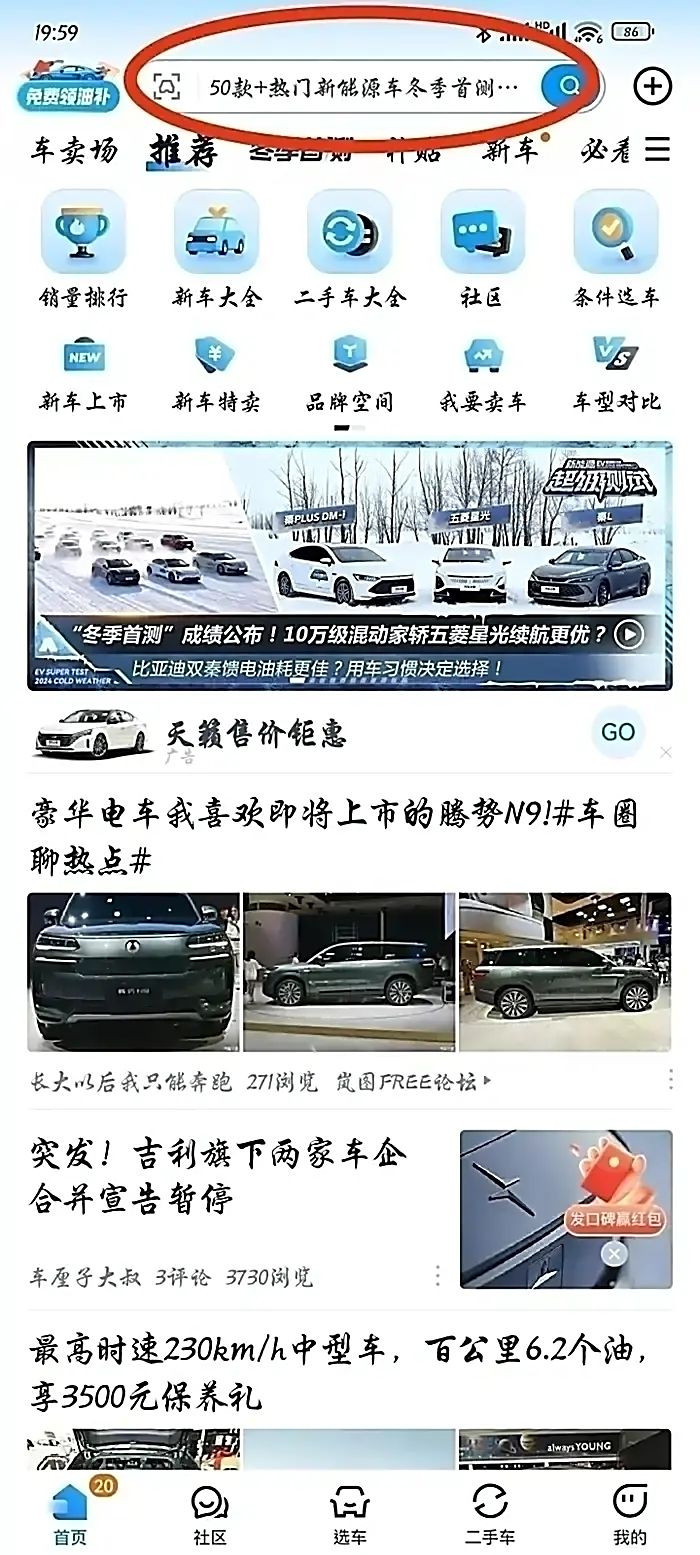Open 车型对比 comparison tool
Screen dimensions: 700x1555
pos(616,375)
